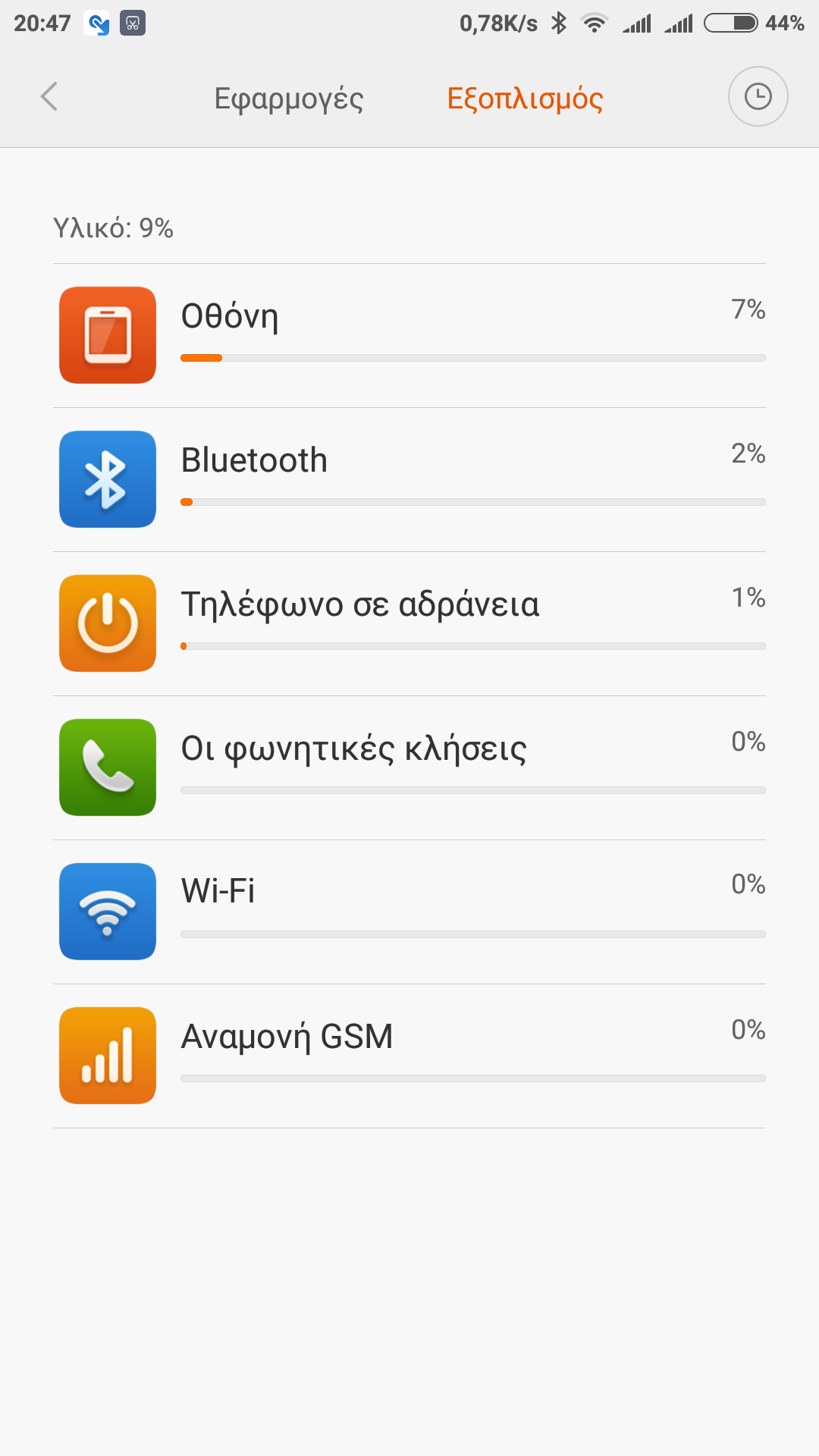Open Οι φωνητικές κλήσεις row
This screenshot has width=819, height=1456.
pos(409,767)
